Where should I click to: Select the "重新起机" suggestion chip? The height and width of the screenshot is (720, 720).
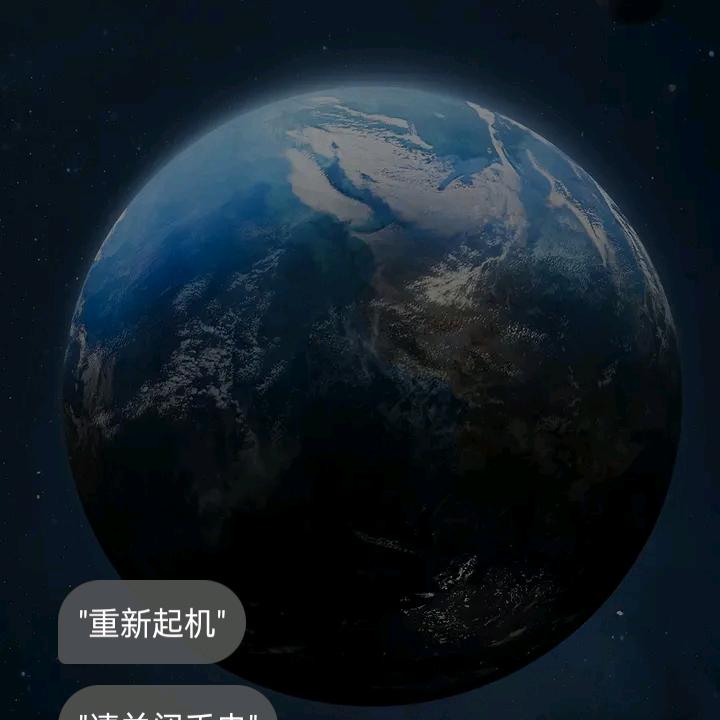[x=152, y=623]
